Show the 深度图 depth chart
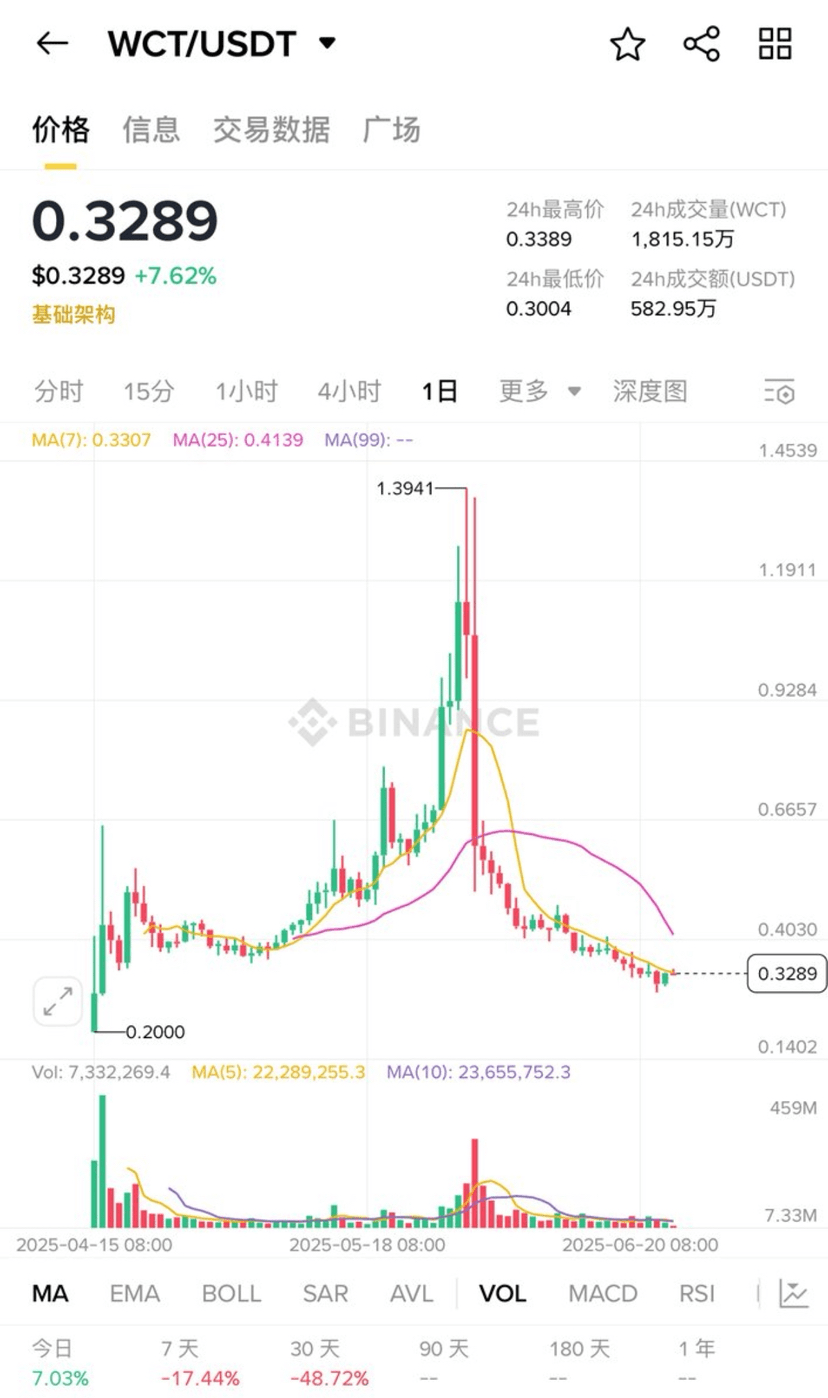Image resolution: width=828 pixels, height=1398 pixels. point(650,391)
